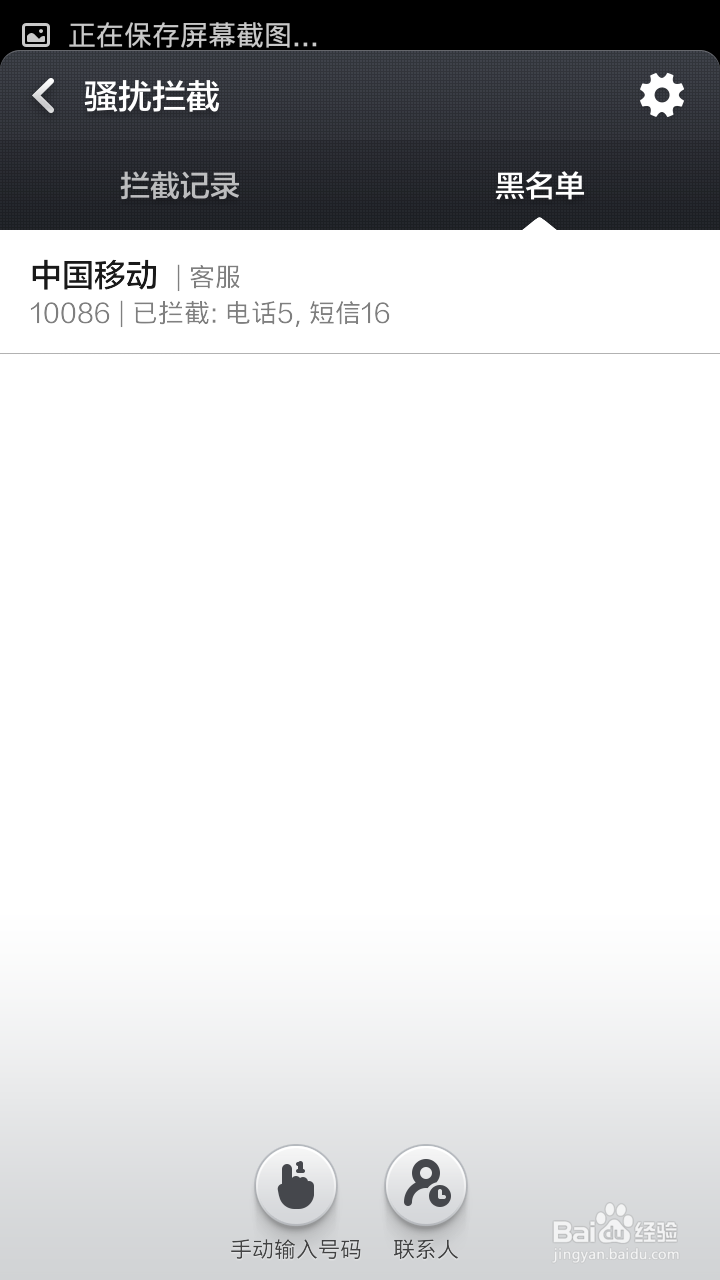
Task: Tap the 骚扰拦截 title text
Action: pos(151,96)
